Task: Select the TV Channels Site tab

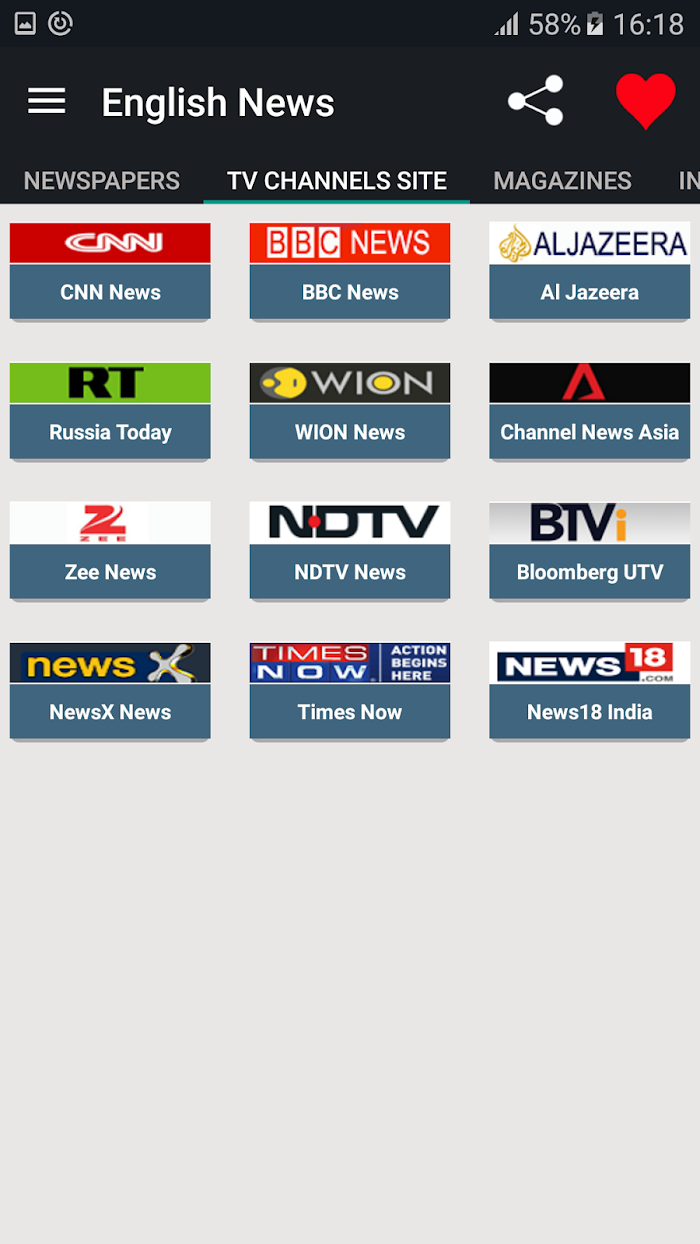Action: pos(337,181)
